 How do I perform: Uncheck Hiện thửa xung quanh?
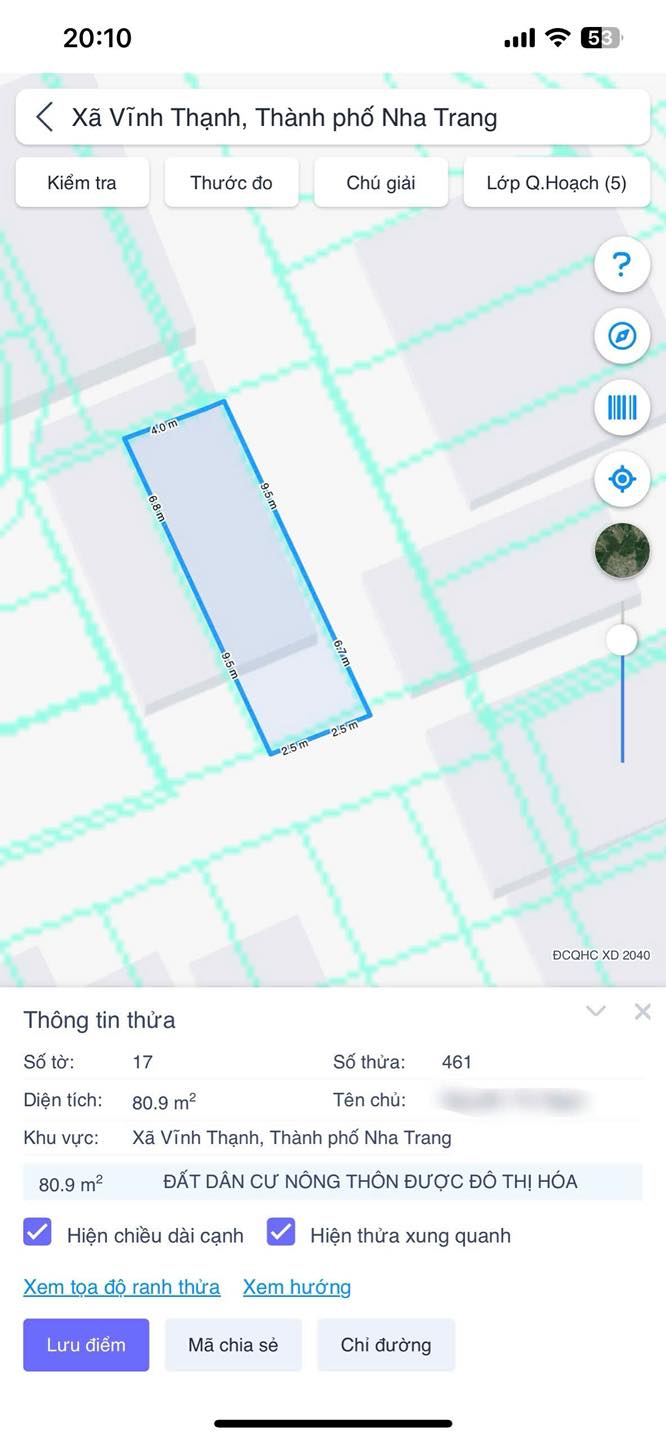click(x=281, y=1233)
